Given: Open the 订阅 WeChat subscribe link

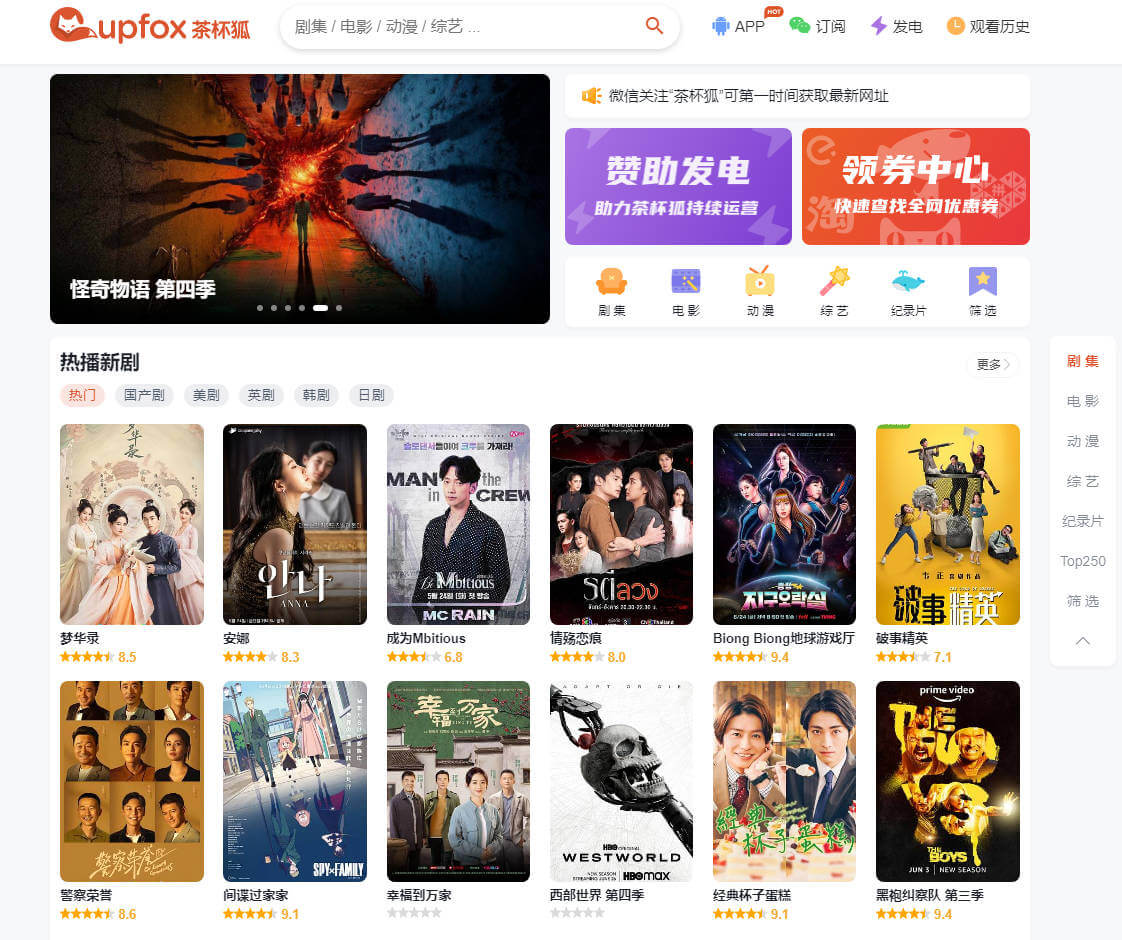Looking at the screenshot, I should tap(817, 27).
